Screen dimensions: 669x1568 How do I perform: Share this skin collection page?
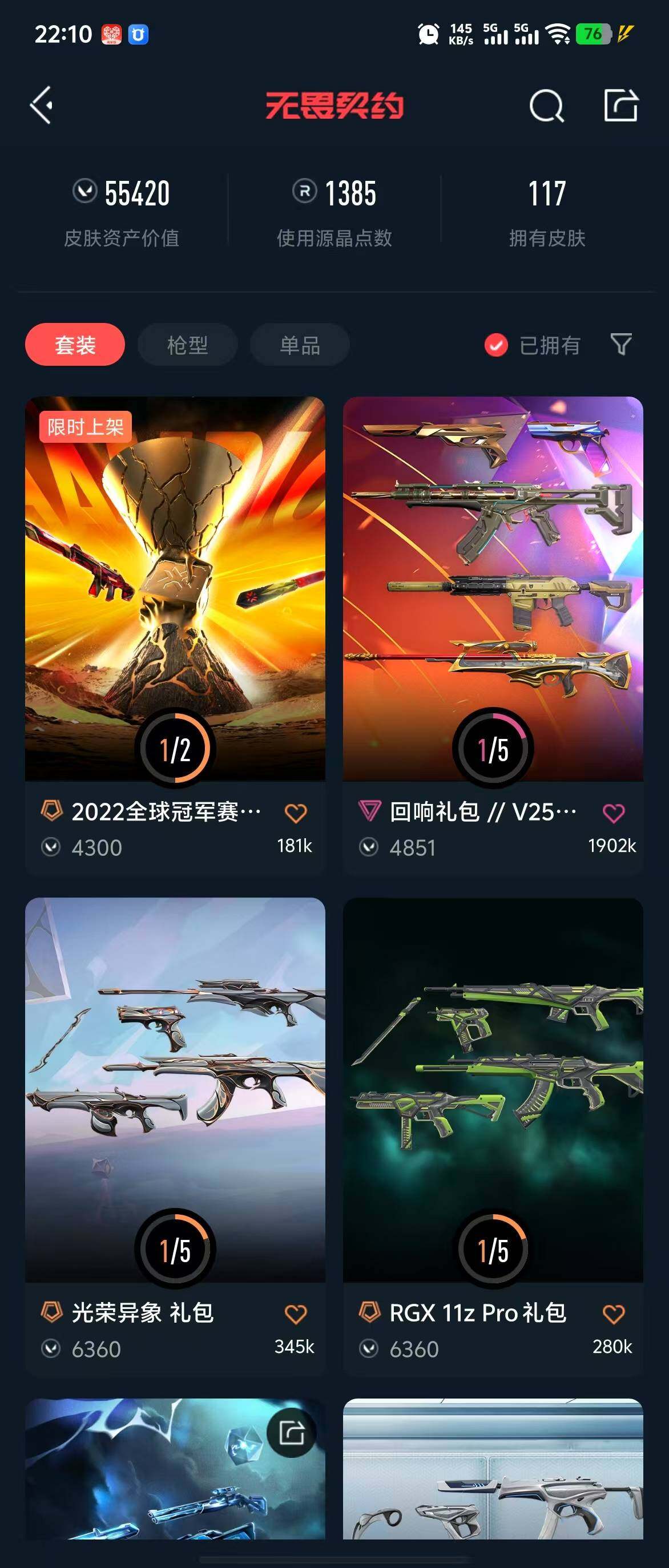click(620, 106)
